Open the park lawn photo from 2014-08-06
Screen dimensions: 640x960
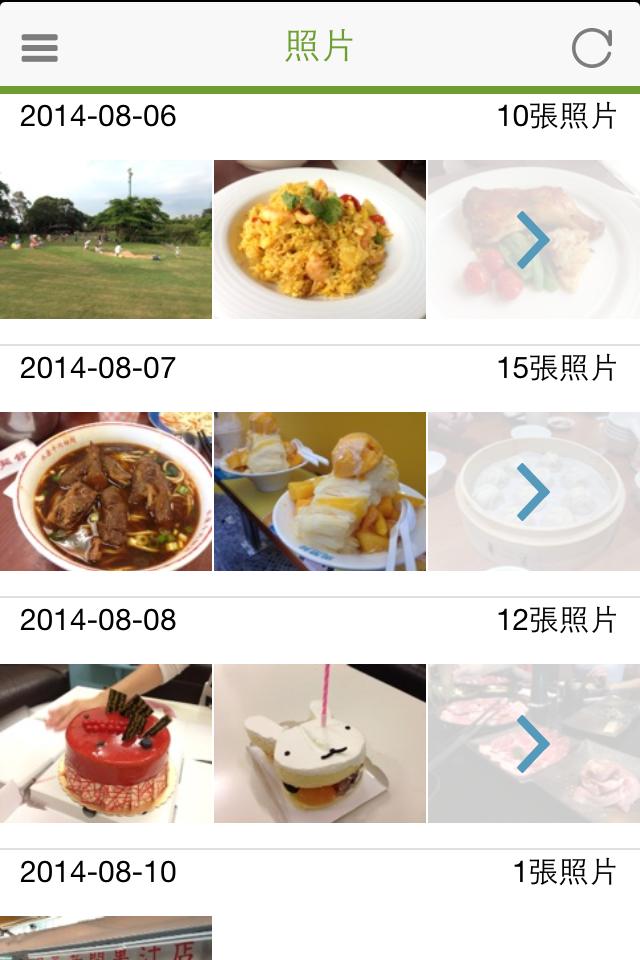[106, 239]
